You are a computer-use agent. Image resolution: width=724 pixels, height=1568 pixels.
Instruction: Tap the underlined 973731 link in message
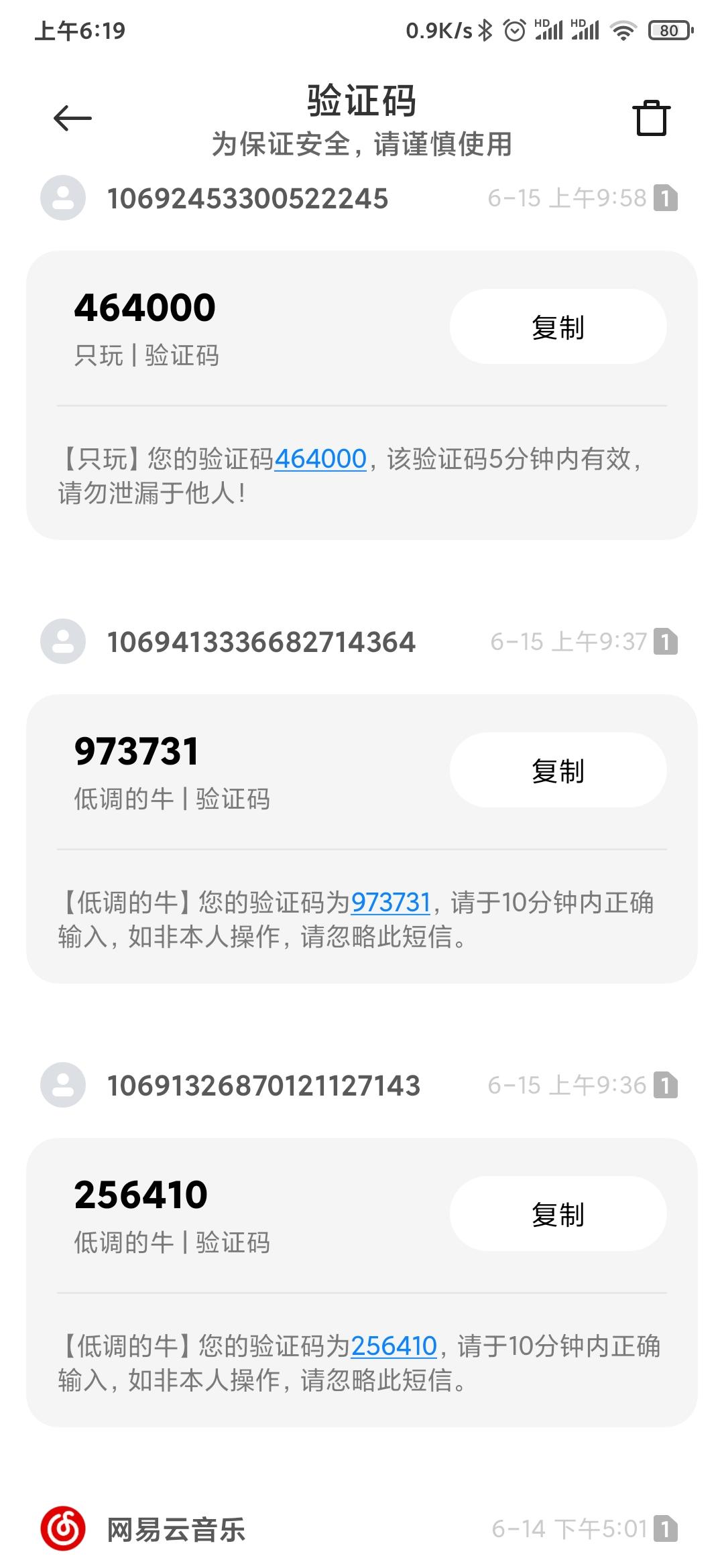[x=391, y=903]
